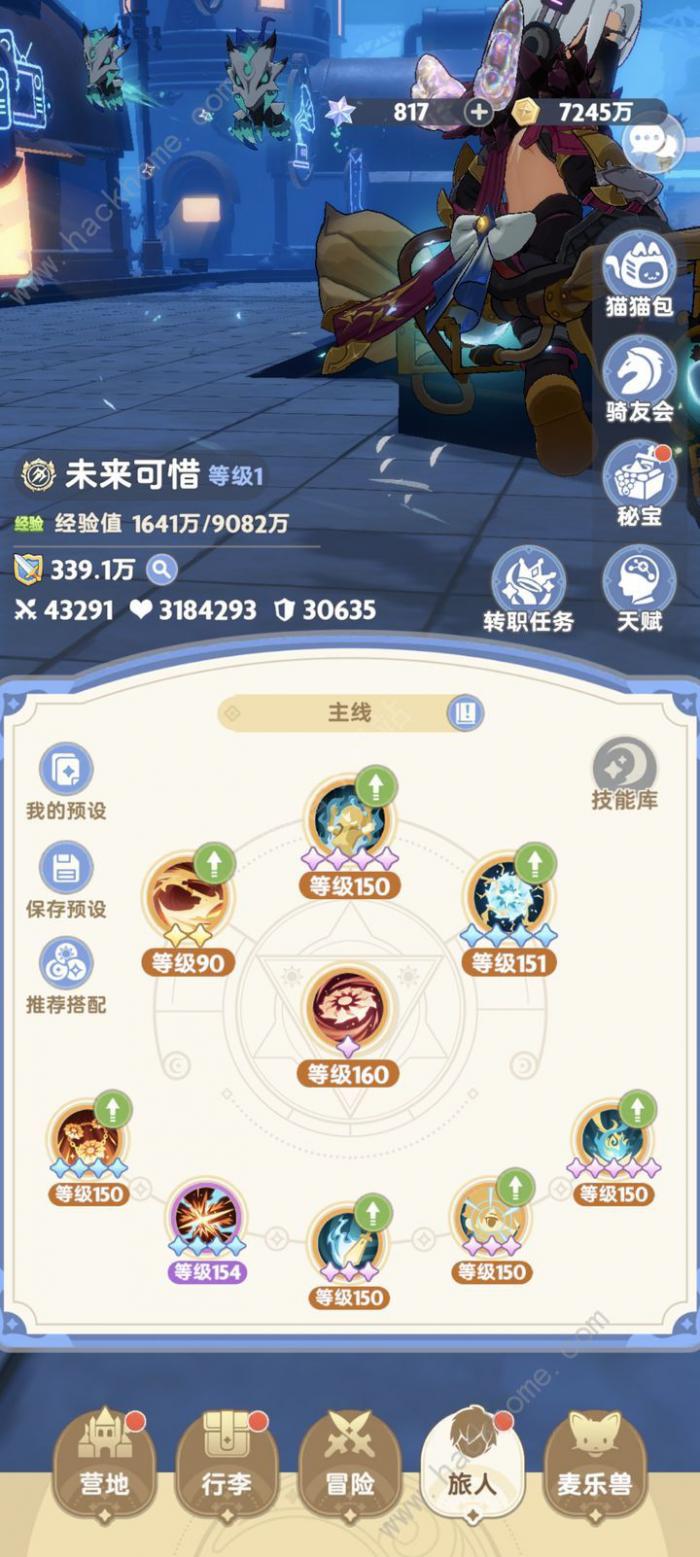This screenshot has height=1557, width=700.
Task: Open the chat bubble icon
Action: [x=653, y=140]
